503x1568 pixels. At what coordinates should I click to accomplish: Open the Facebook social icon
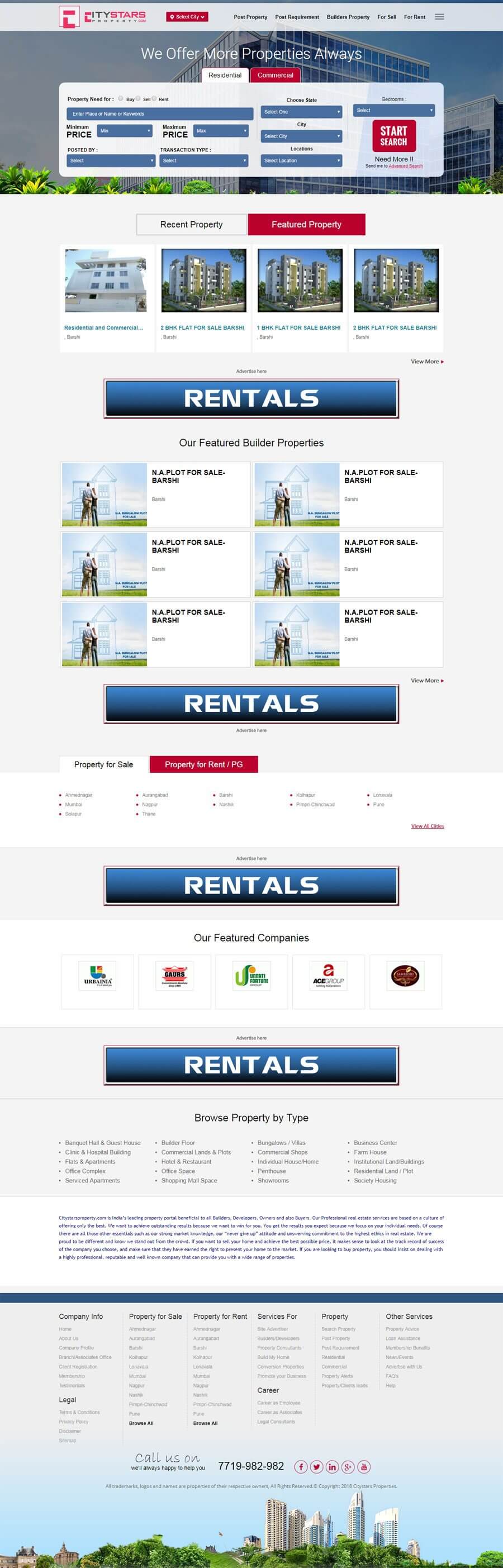[x=301, y=1467]
